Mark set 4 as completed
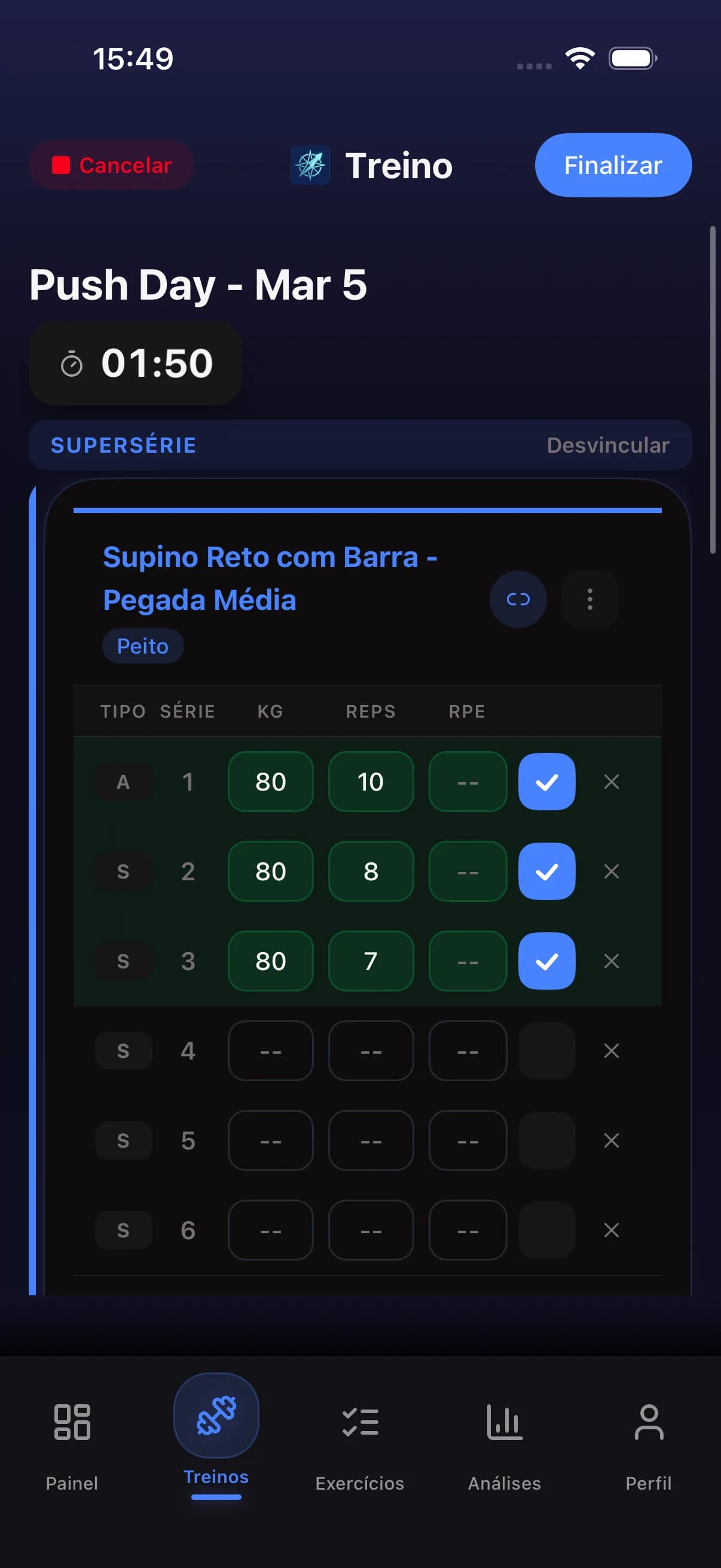The height and width of the screenshot is (1568, 721). point(546,1051)
